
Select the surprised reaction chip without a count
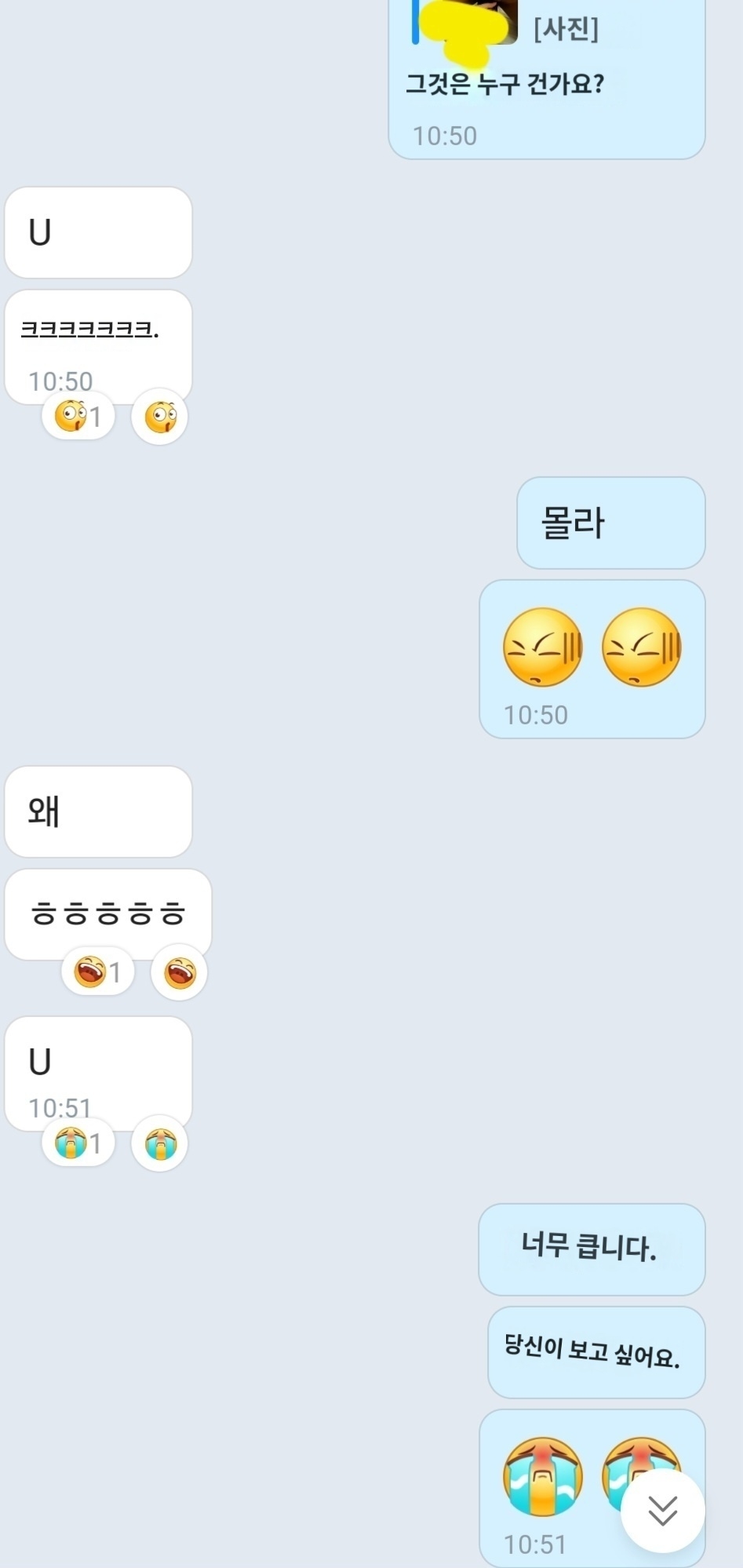(160, 417)
